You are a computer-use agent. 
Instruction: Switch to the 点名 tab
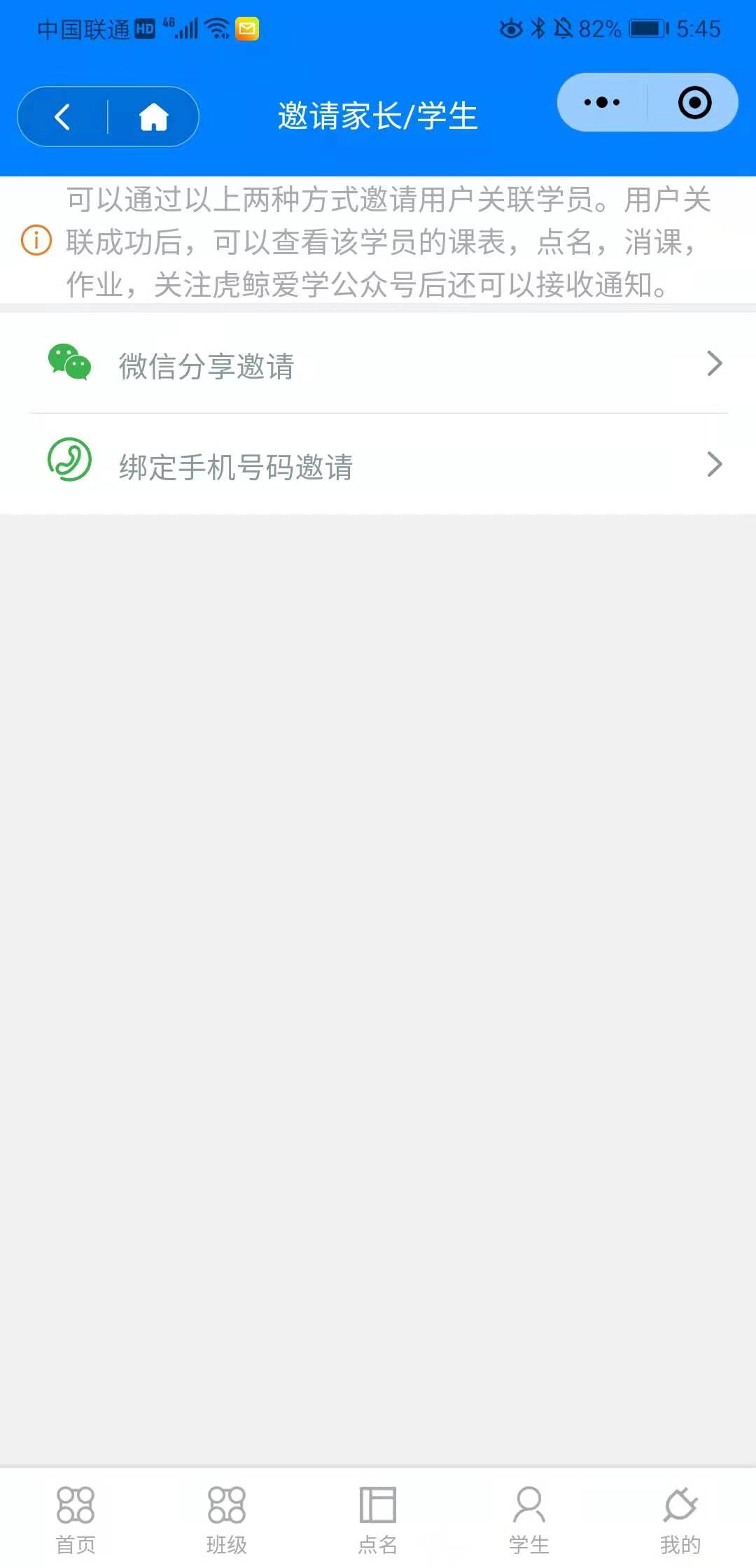[378, 1518]
